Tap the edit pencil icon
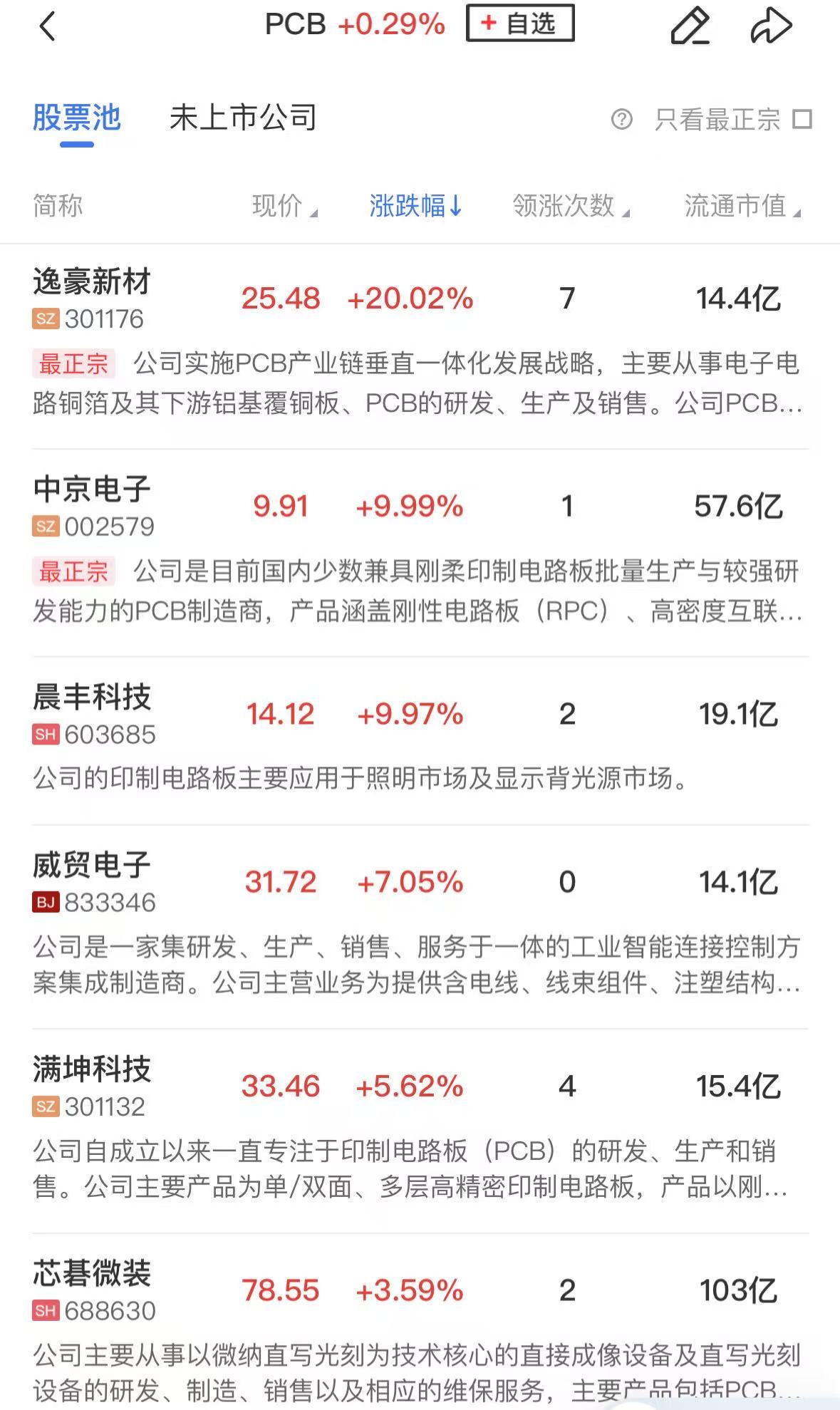 point(690,26)
